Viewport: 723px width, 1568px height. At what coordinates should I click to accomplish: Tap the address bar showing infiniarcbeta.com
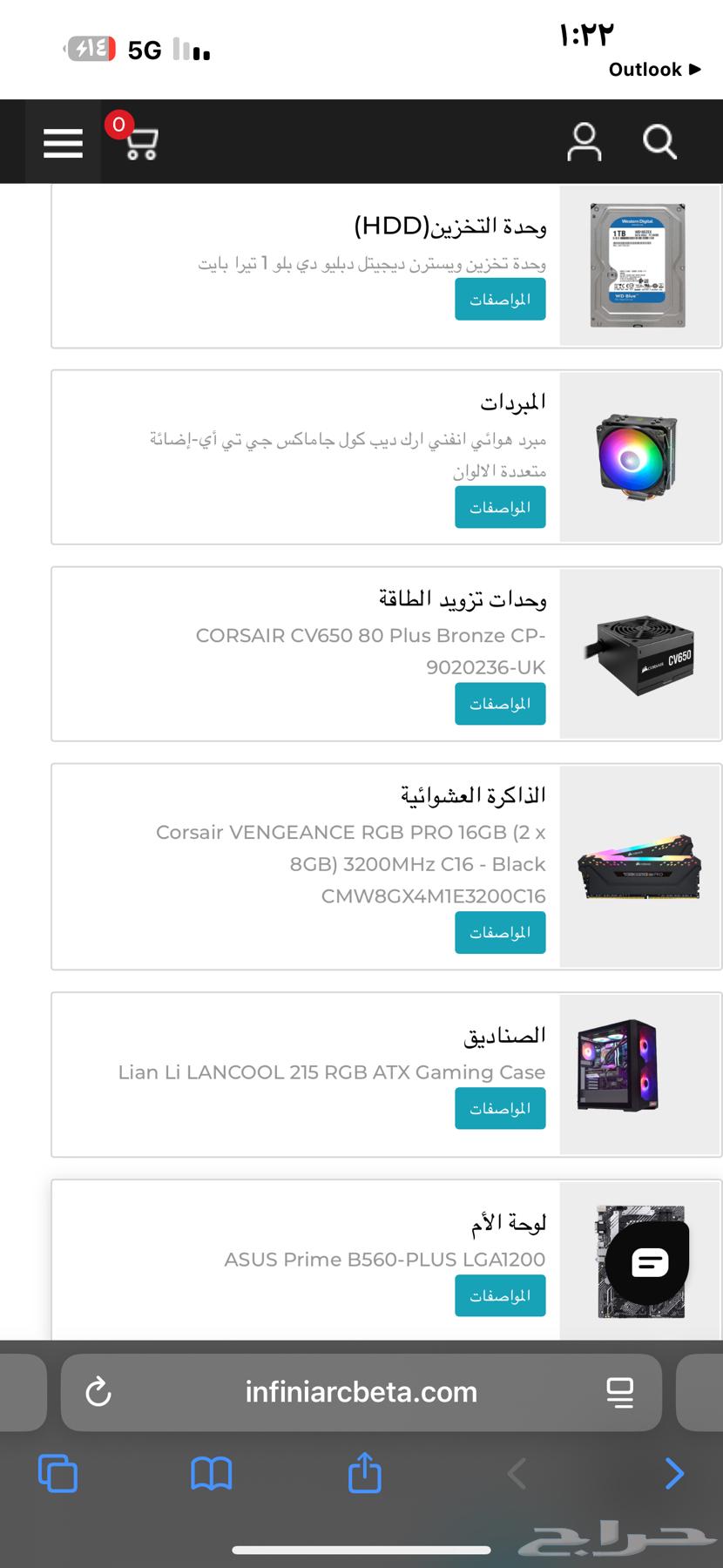click(x=361, y=1392)
